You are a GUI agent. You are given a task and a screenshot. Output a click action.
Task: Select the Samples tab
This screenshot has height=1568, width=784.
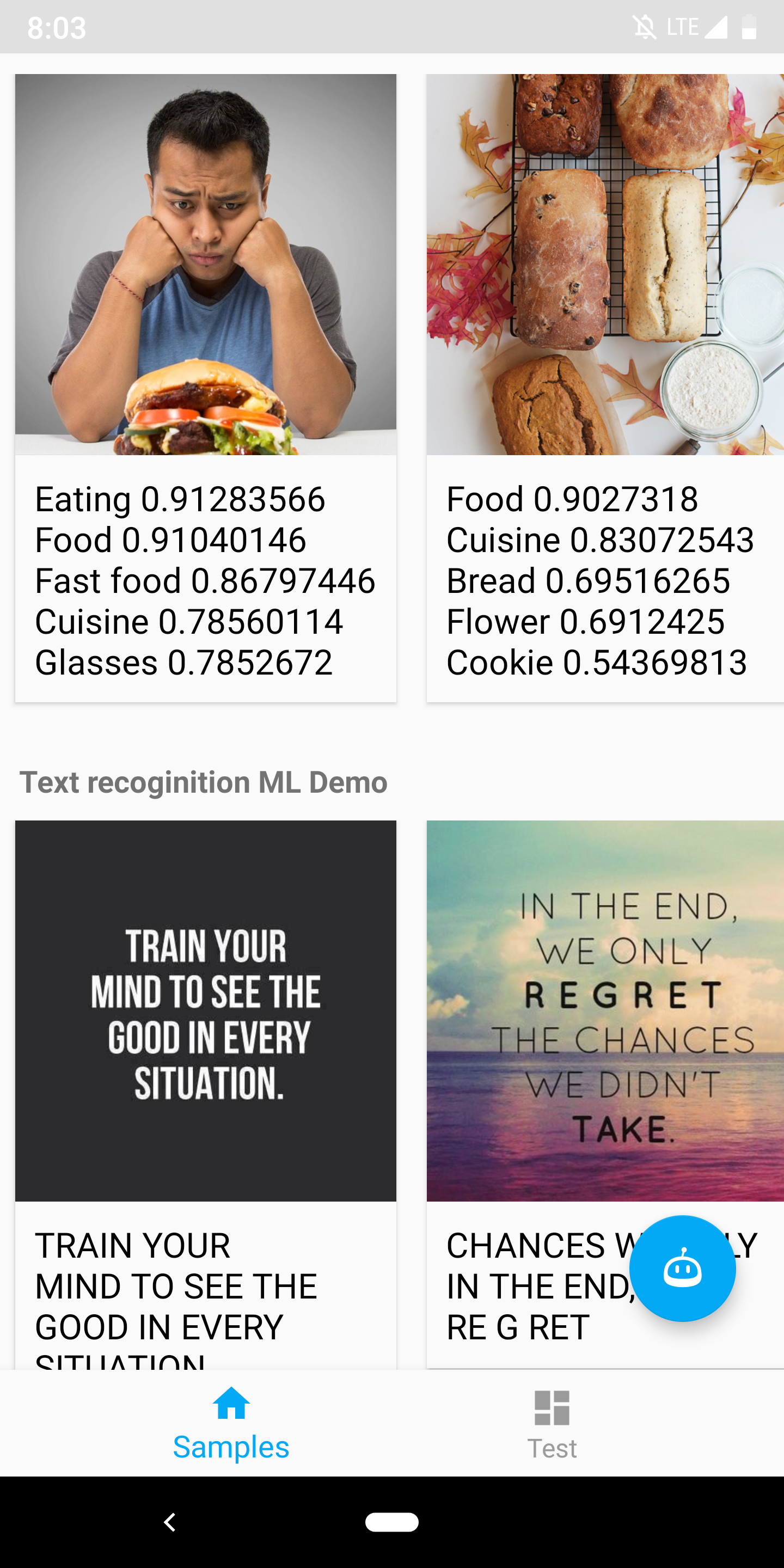pyautogui.click(x=231, y=1424)
